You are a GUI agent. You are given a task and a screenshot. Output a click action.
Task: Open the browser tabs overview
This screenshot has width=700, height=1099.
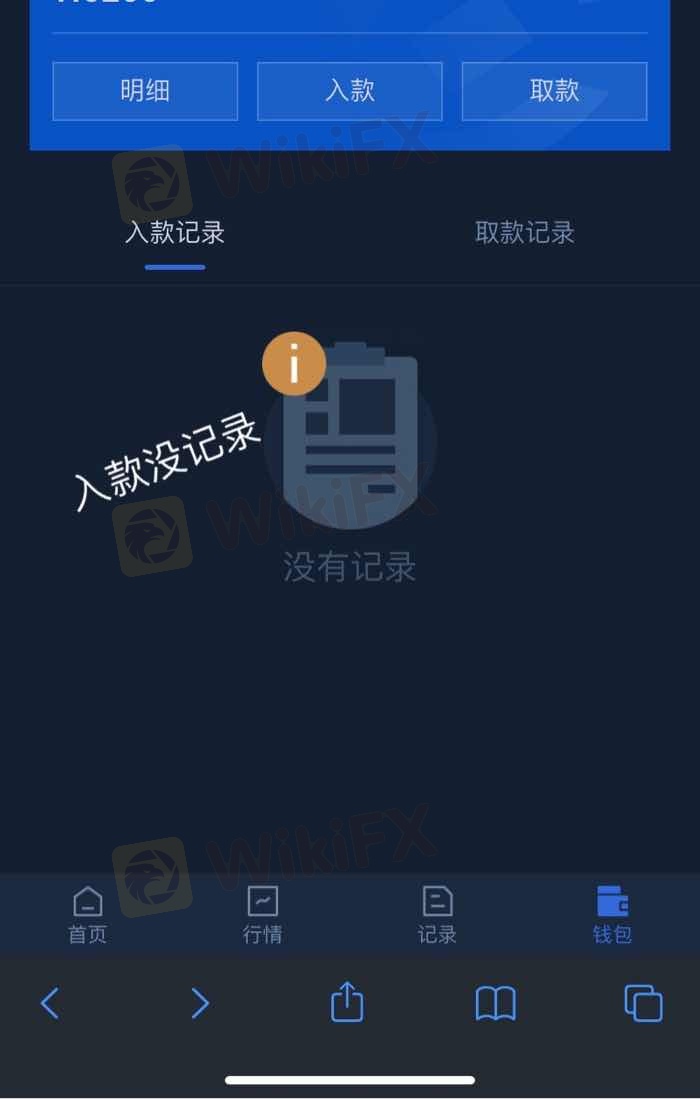[643, 1002]
